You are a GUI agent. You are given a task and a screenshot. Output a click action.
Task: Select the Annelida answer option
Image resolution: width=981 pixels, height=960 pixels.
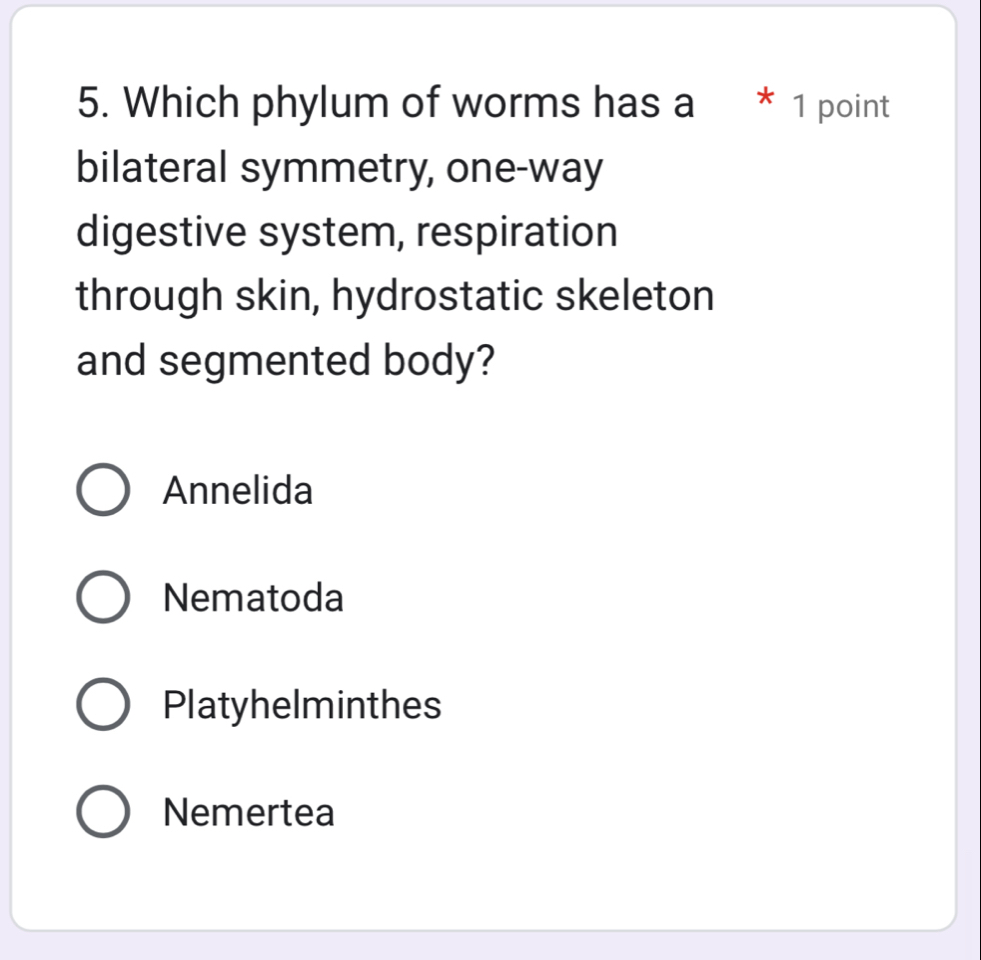(x=103, y=491)
